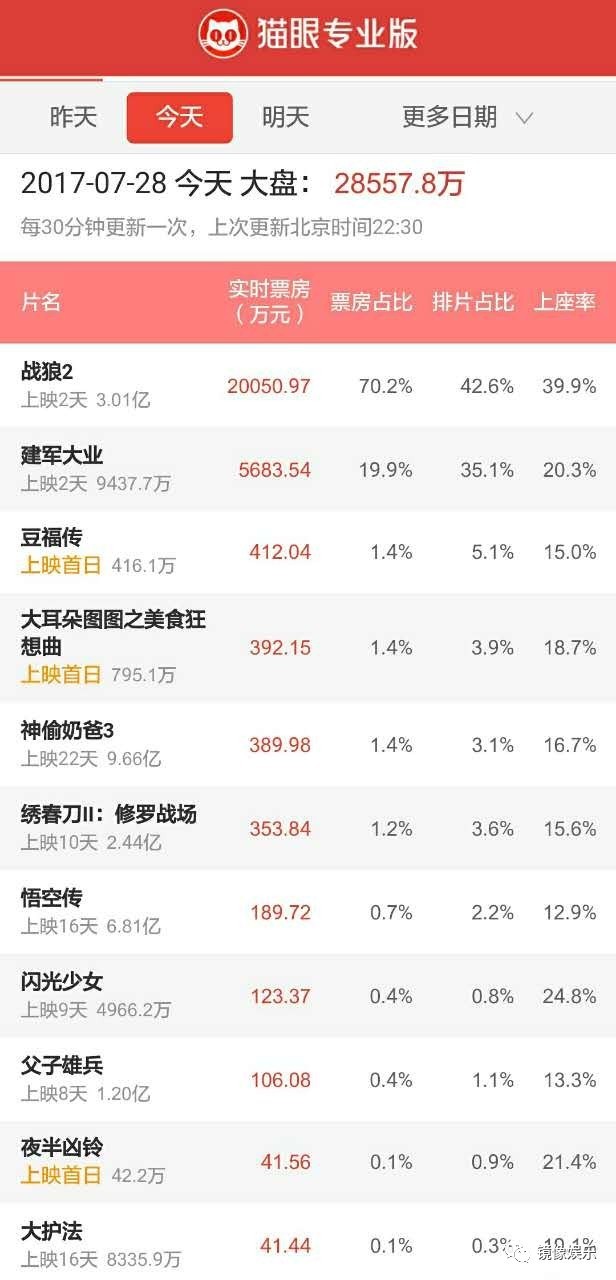Switch to the 昨天 tab

coord(74,117)
